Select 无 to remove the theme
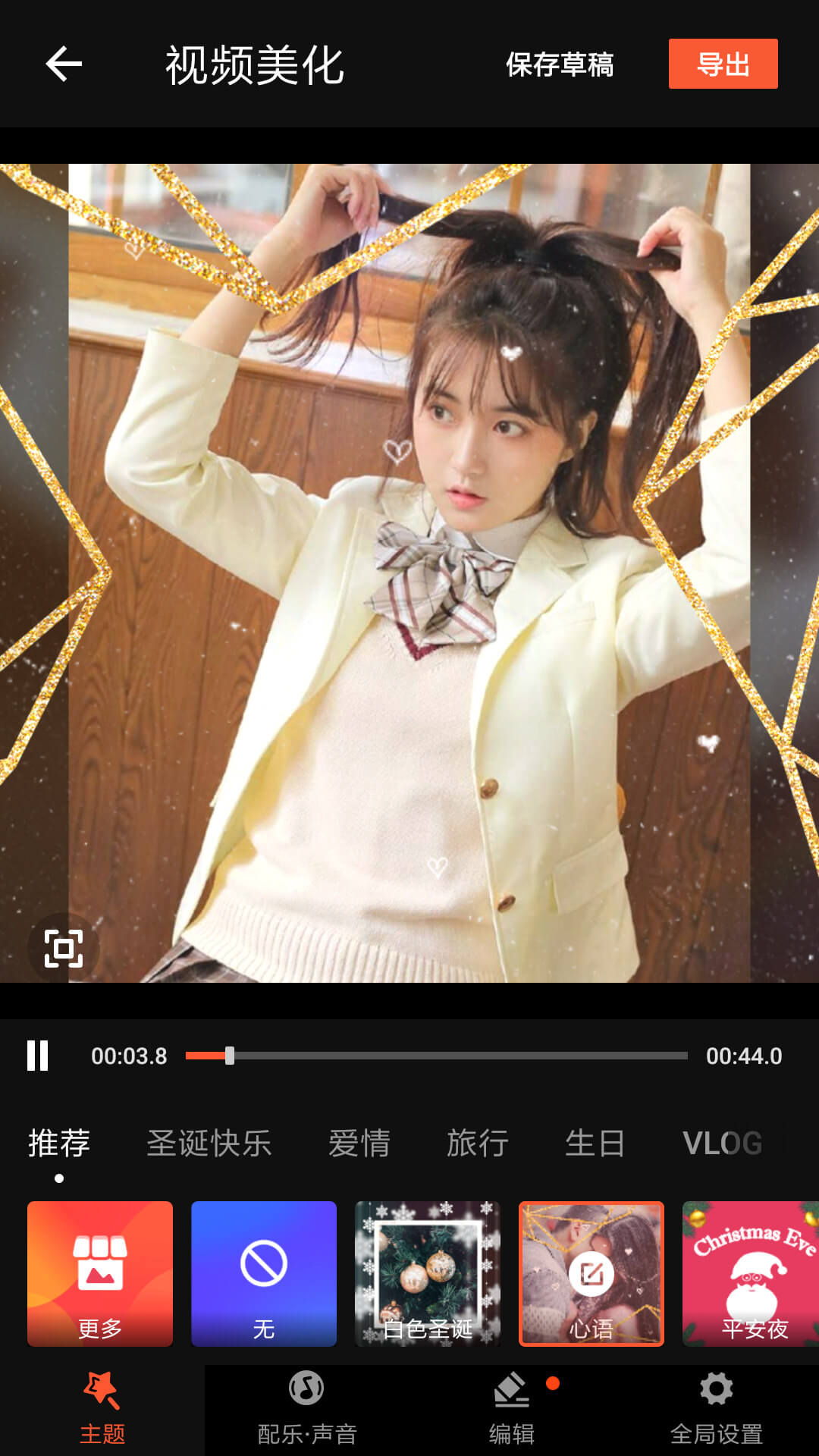819x1456 pixels. pos(264,1274)
